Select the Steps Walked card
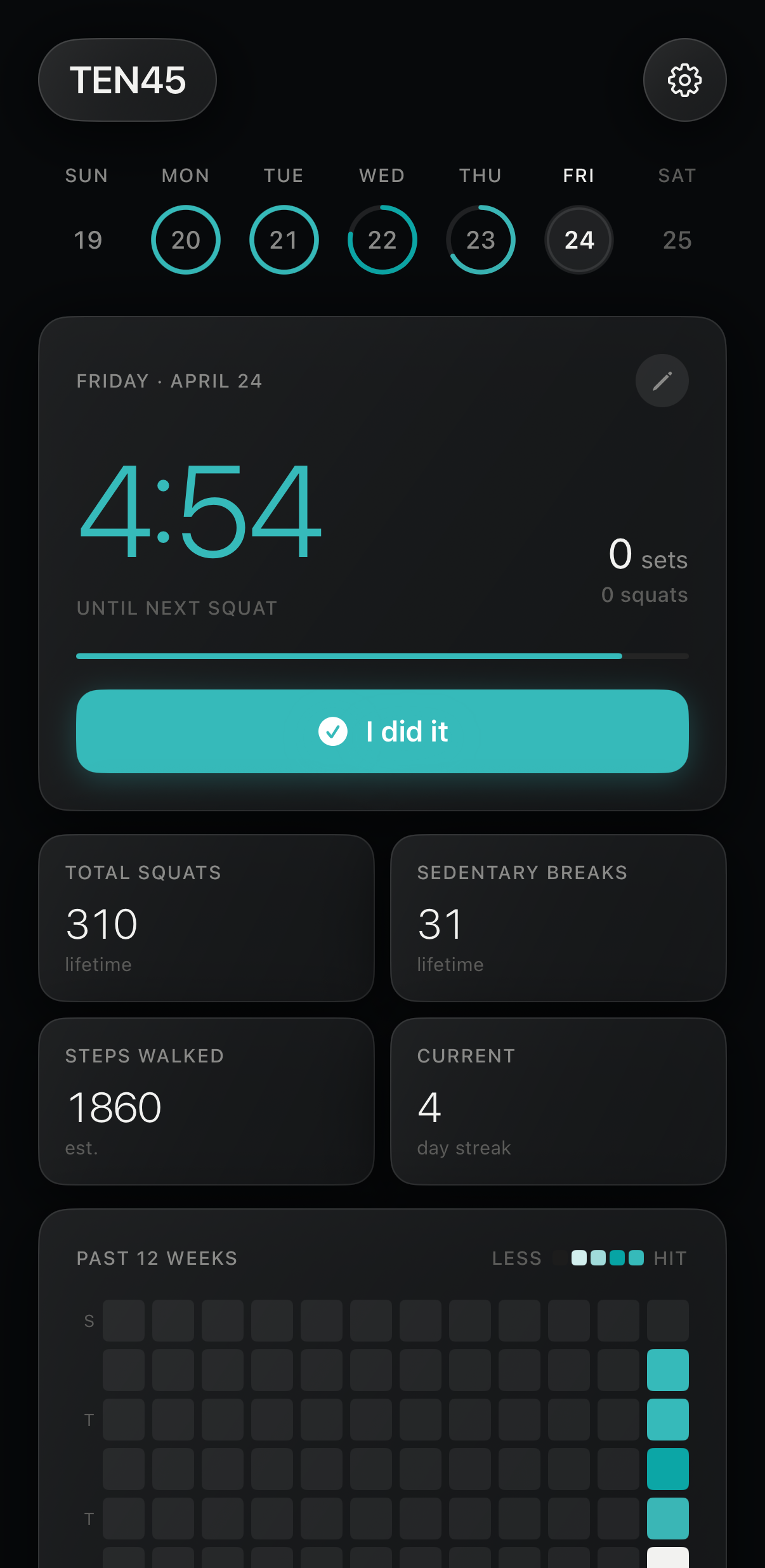 [206, 1102]
